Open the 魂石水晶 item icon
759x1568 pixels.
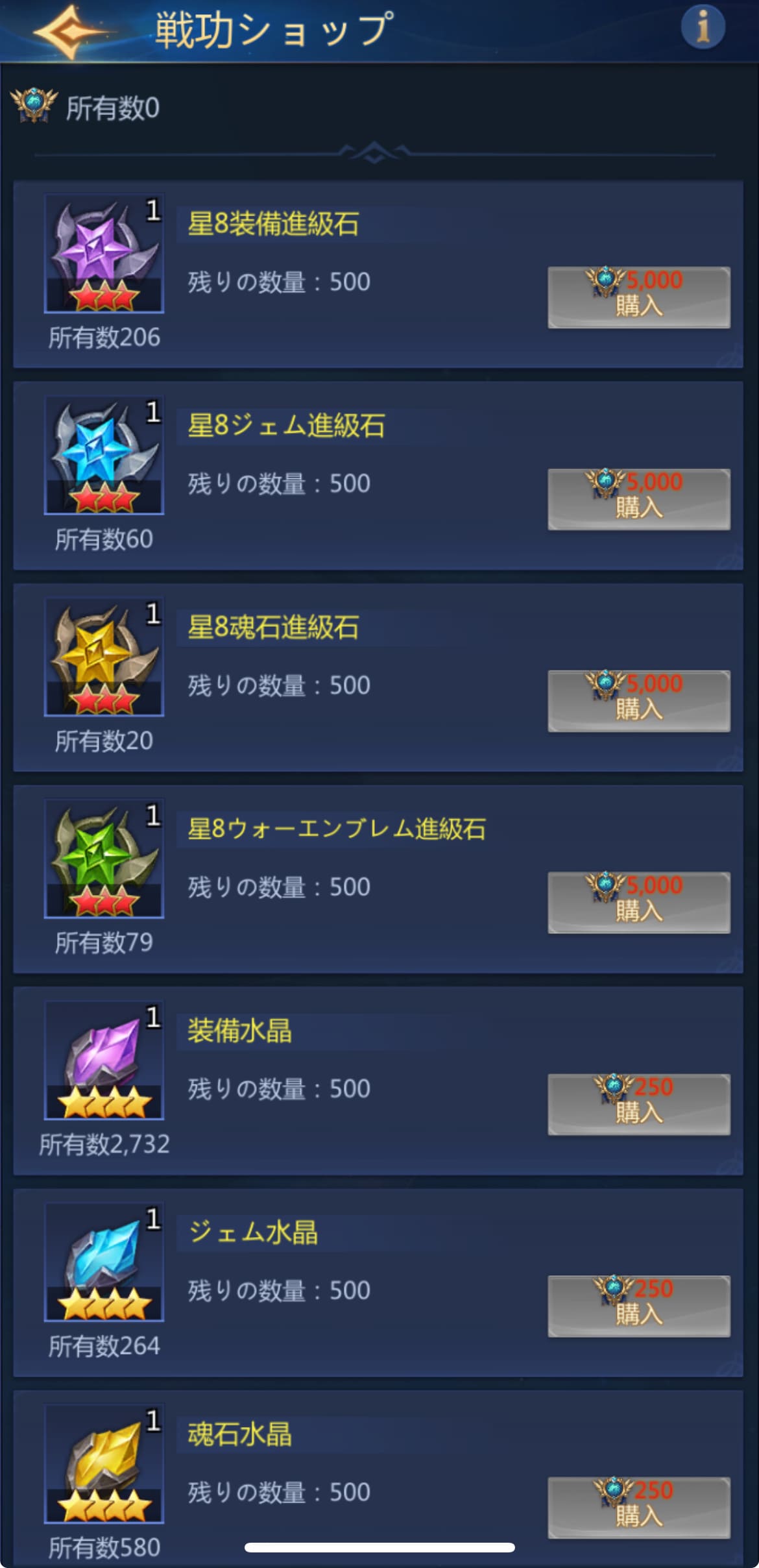point(104,1464)
